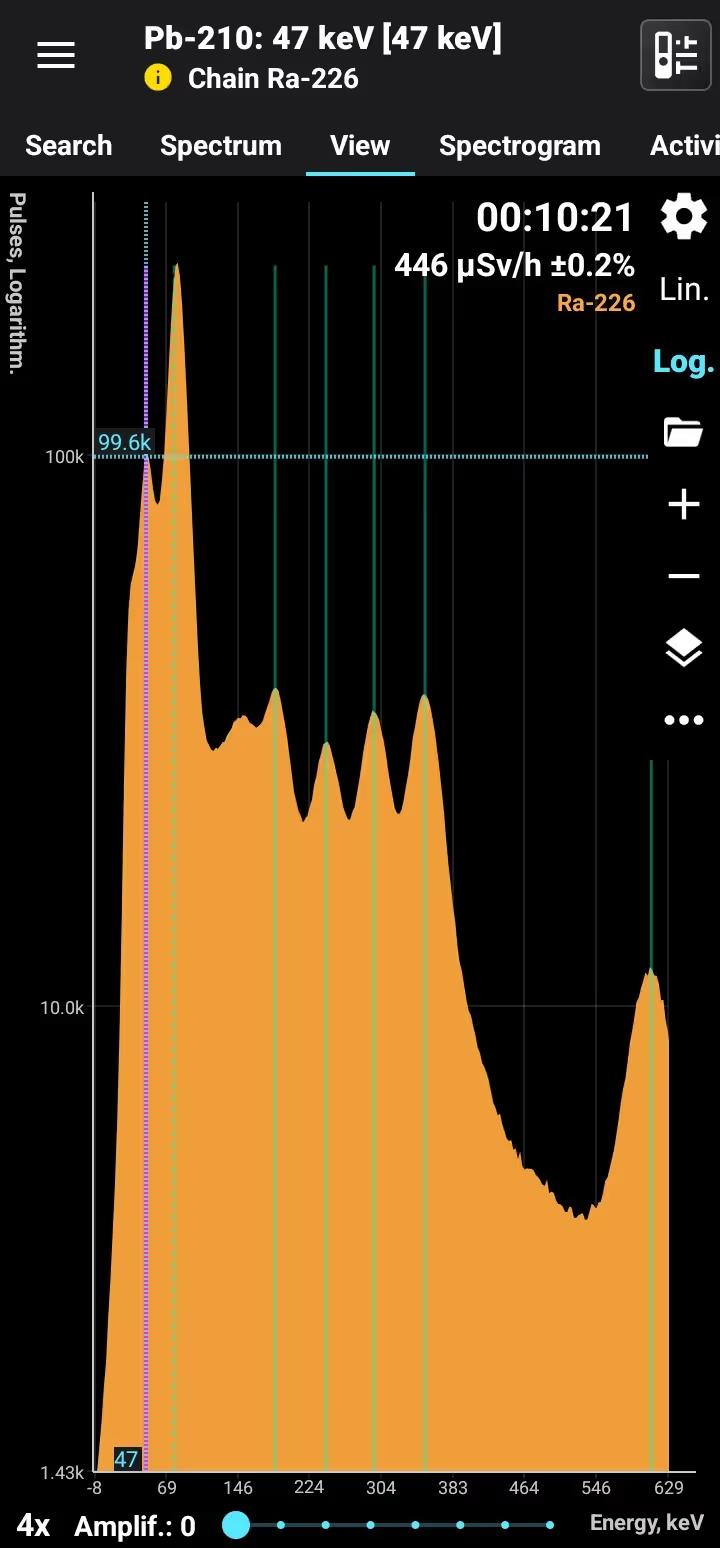Select linear scale (Lin.)

(x=684, y=290)
